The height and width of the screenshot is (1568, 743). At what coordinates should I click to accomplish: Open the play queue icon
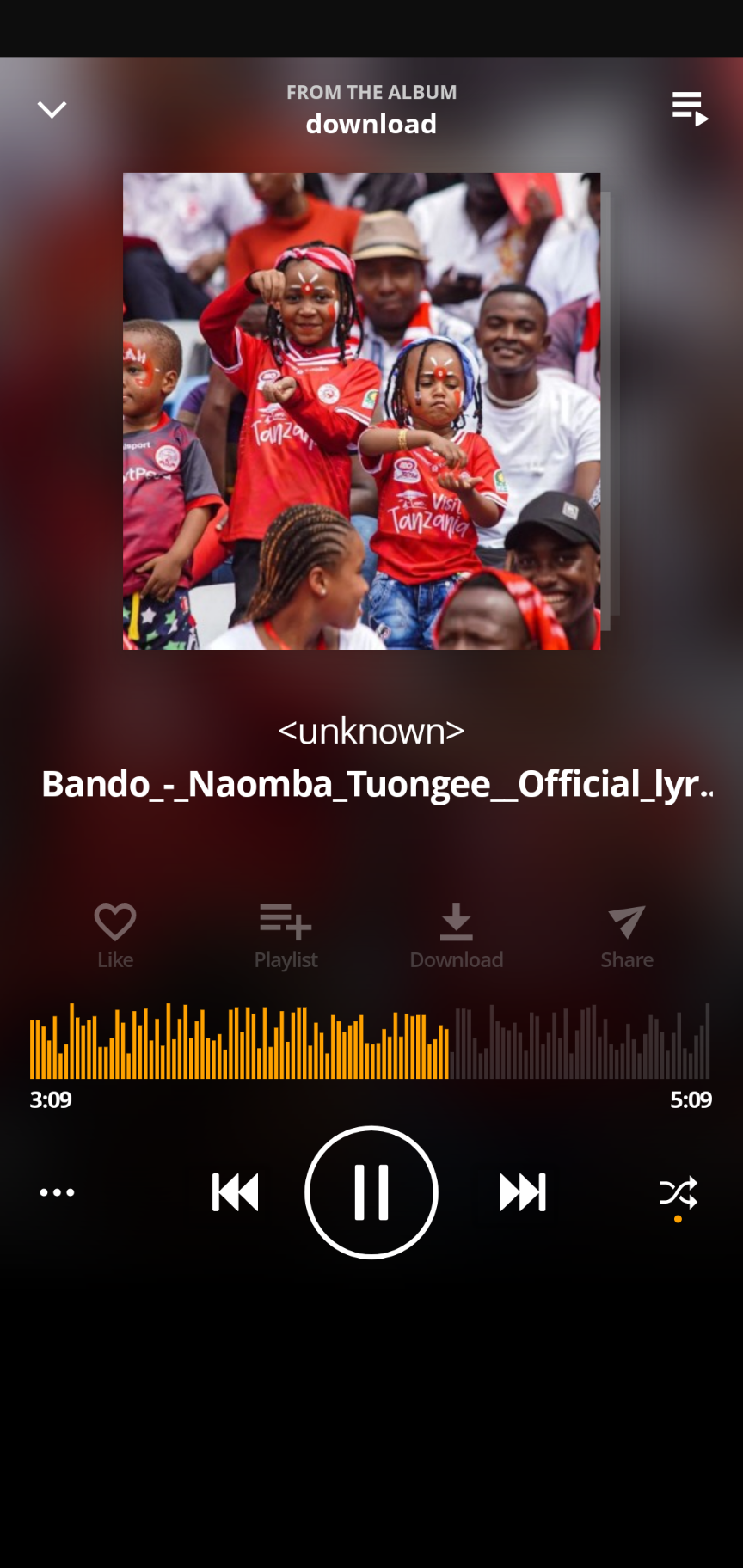[x=690, y=109]
